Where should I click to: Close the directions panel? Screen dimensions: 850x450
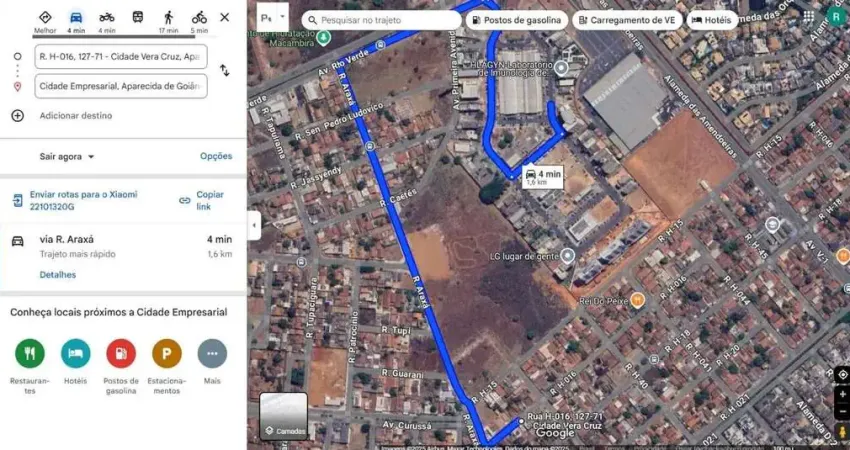[224, 17]
